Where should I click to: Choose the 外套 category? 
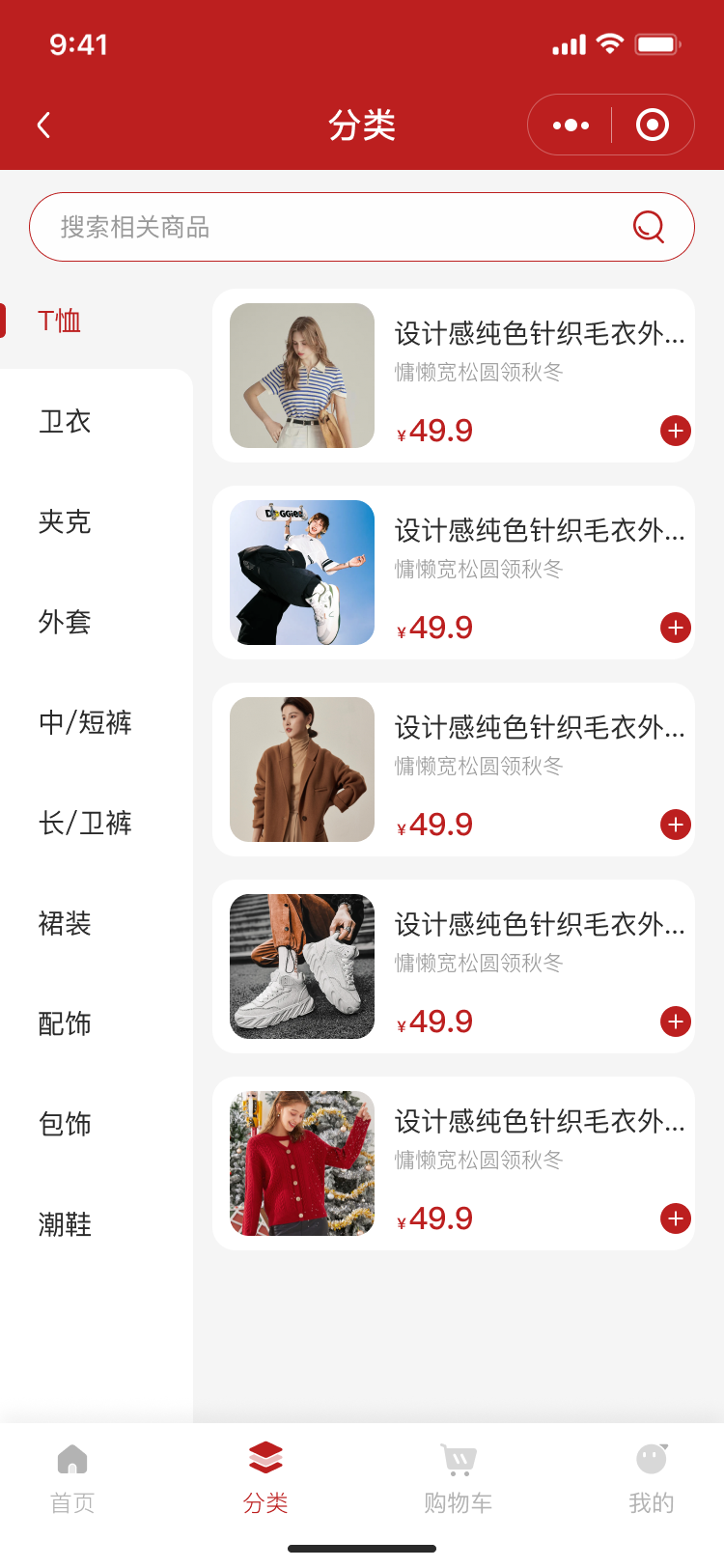click(65, 623)
